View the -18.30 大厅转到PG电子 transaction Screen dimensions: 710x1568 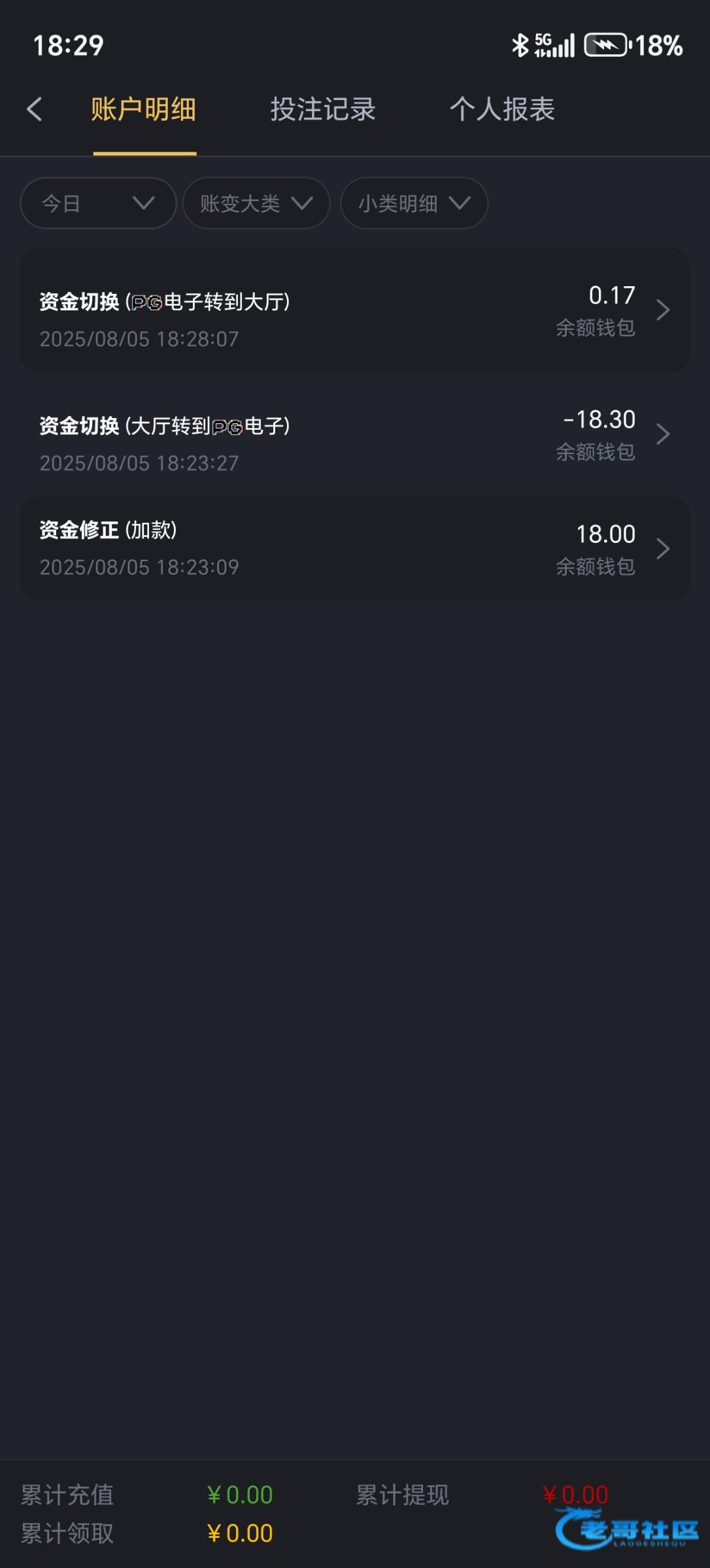[355, 434]
